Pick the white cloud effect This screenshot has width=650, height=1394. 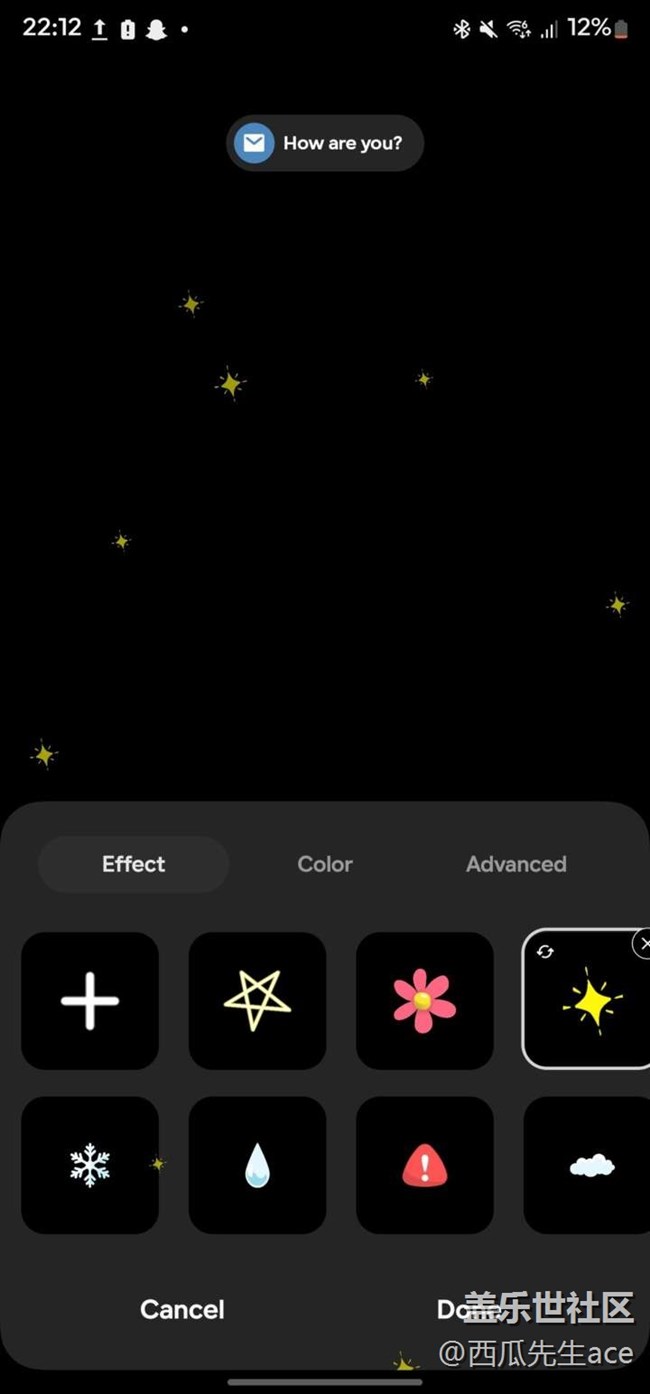pyautogui.click(x=590, y=1165)
